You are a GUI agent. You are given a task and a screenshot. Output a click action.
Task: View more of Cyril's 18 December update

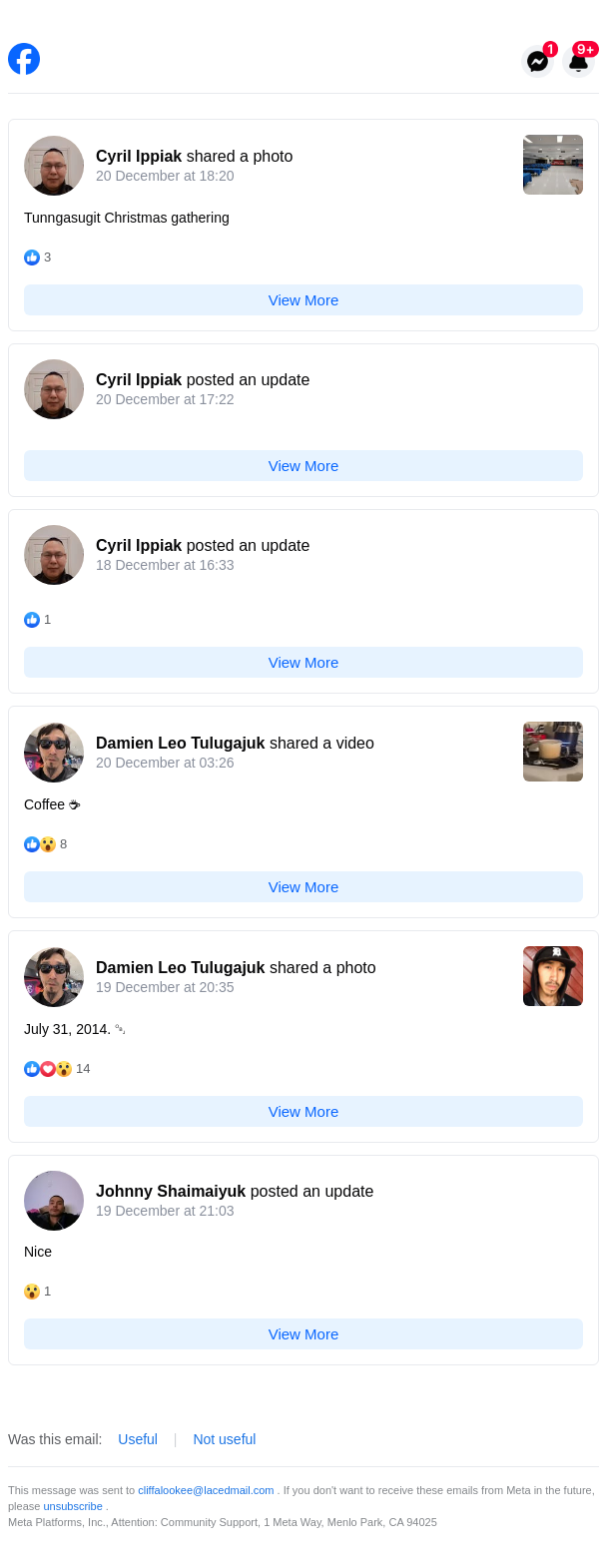pyautogui.click(x=303, y=663)
